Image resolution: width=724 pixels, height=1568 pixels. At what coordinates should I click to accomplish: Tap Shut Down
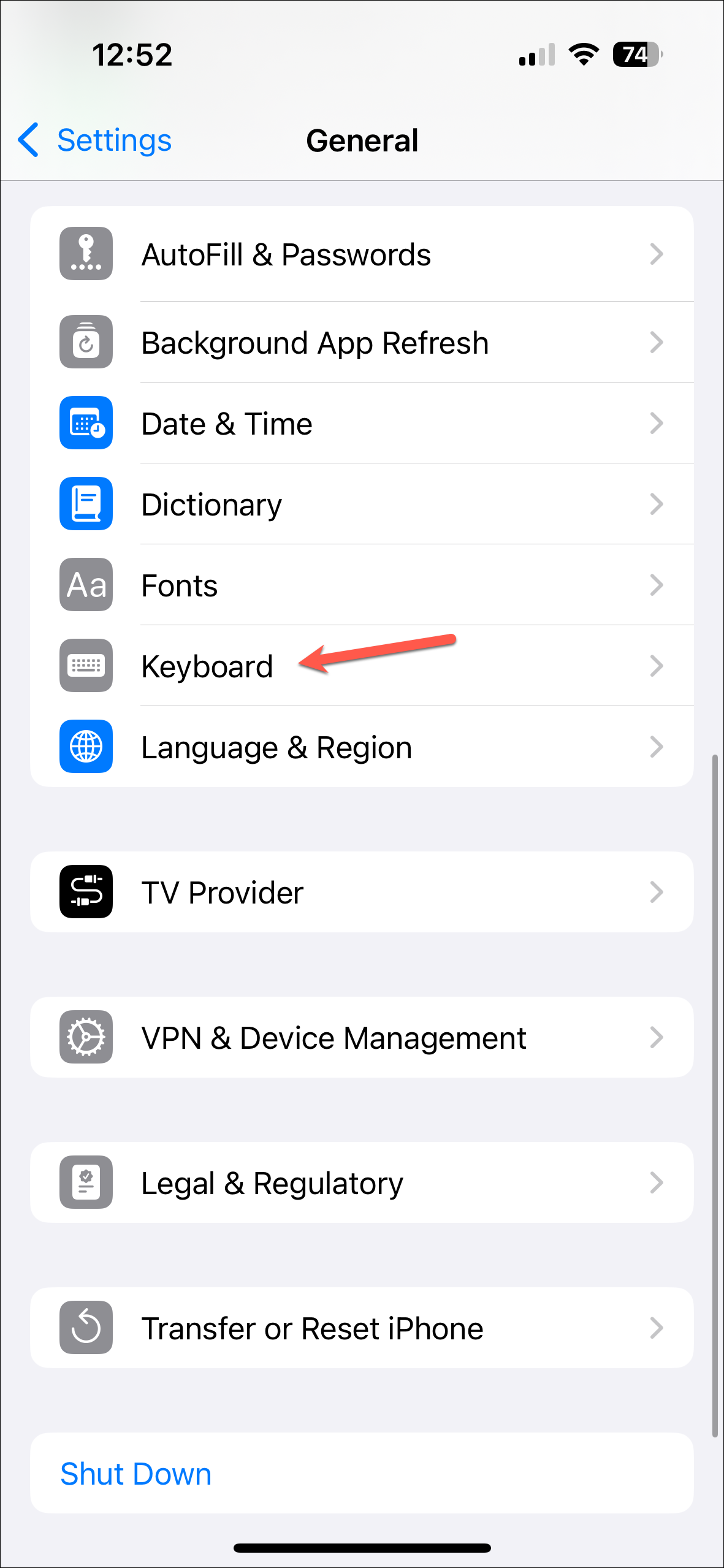click(x=136, y=1474)
